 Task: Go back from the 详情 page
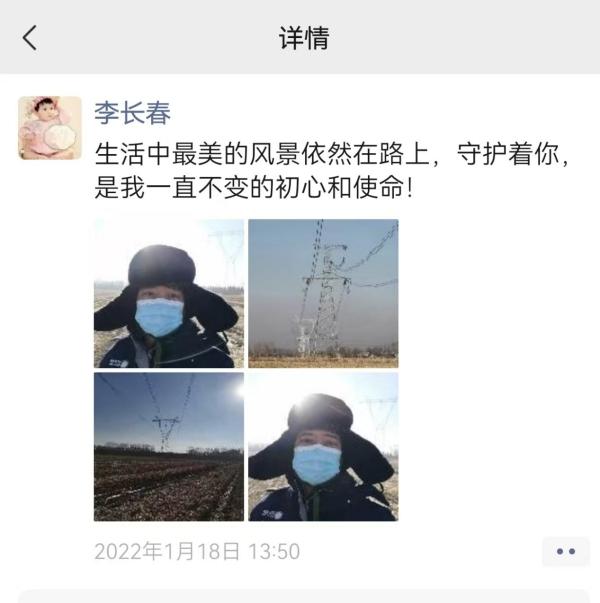[30, 38]
